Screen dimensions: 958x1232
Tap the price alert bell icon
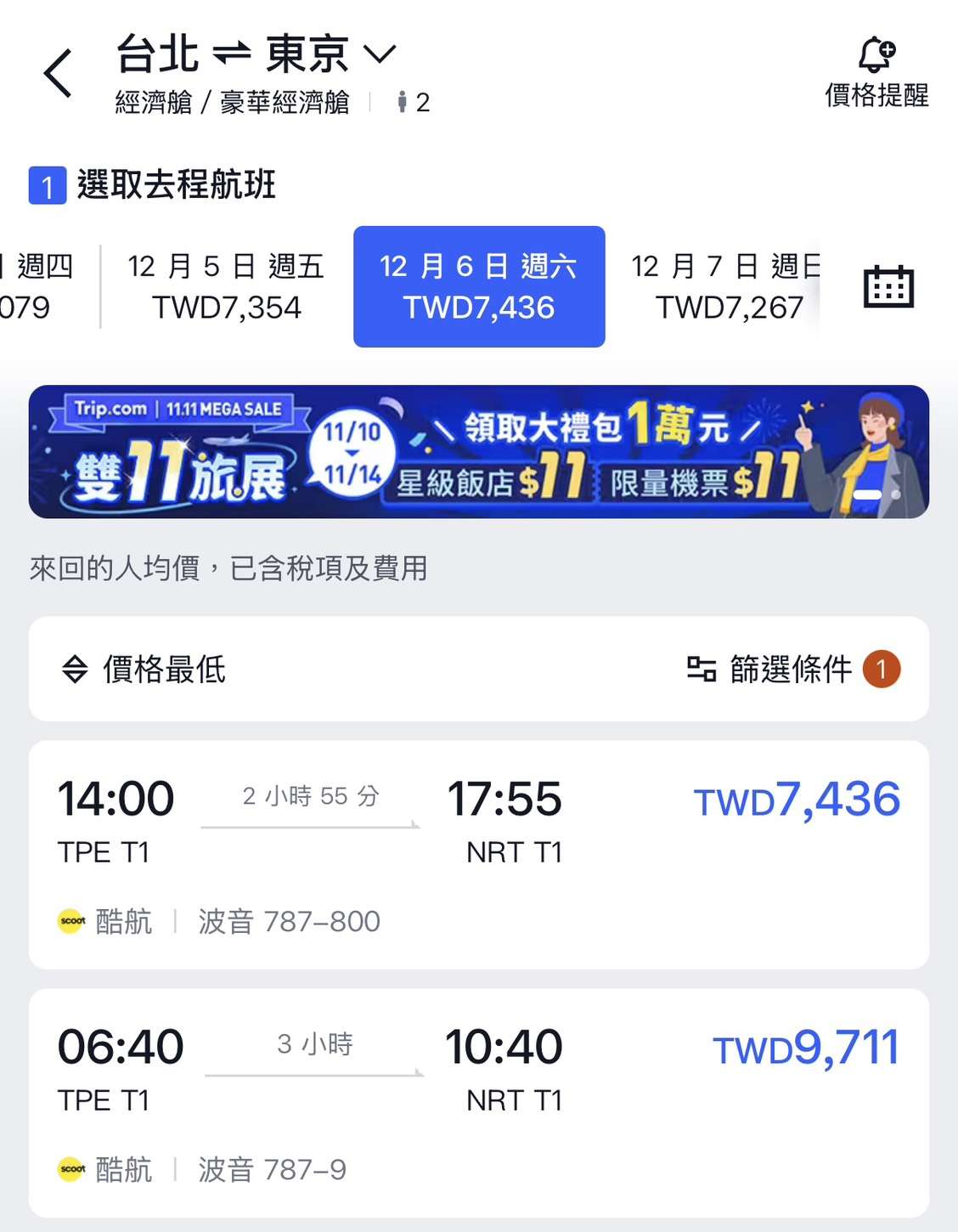tap(876, 53)
